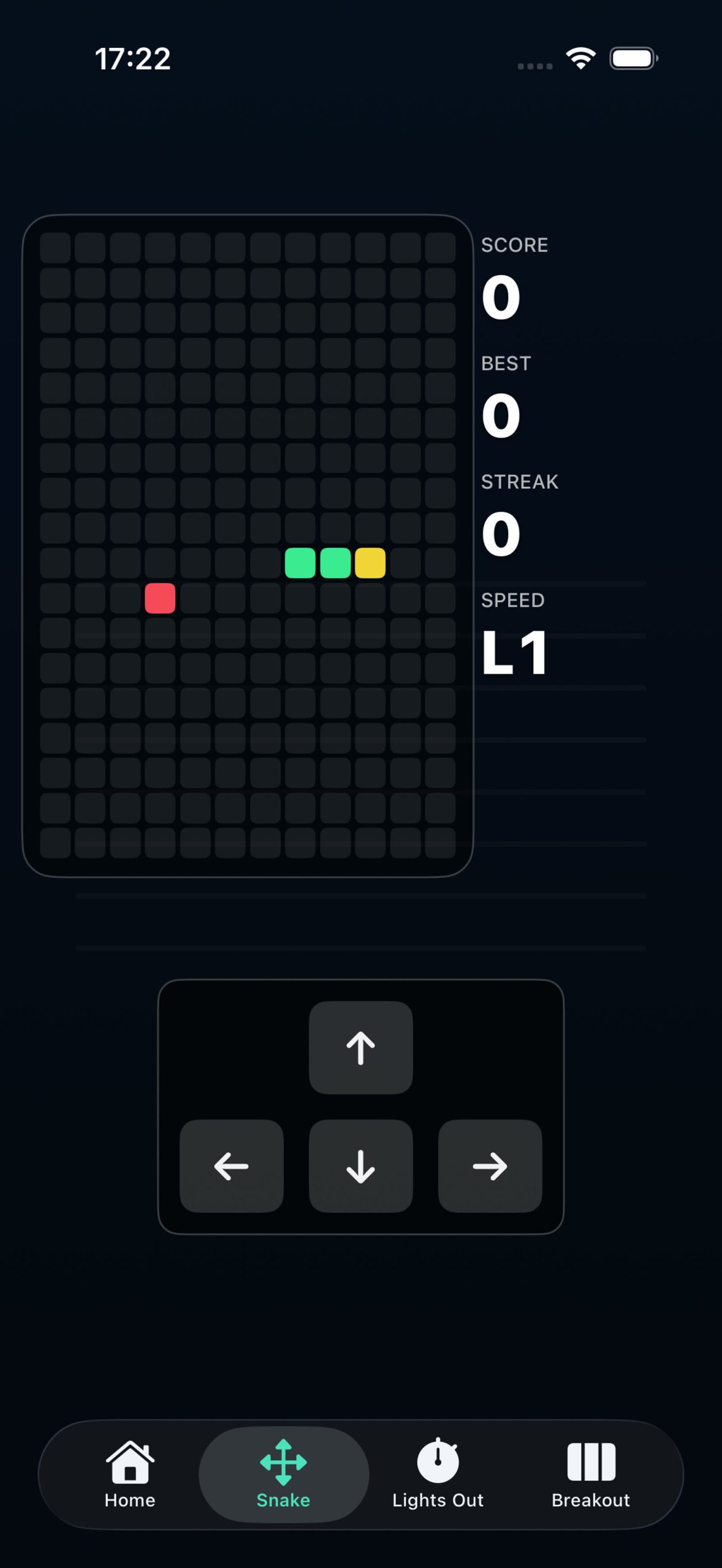Turn the snake left with the left arrow
Screen dimensions: 722x1568
pyautogui.click(x=231, y=1166)
